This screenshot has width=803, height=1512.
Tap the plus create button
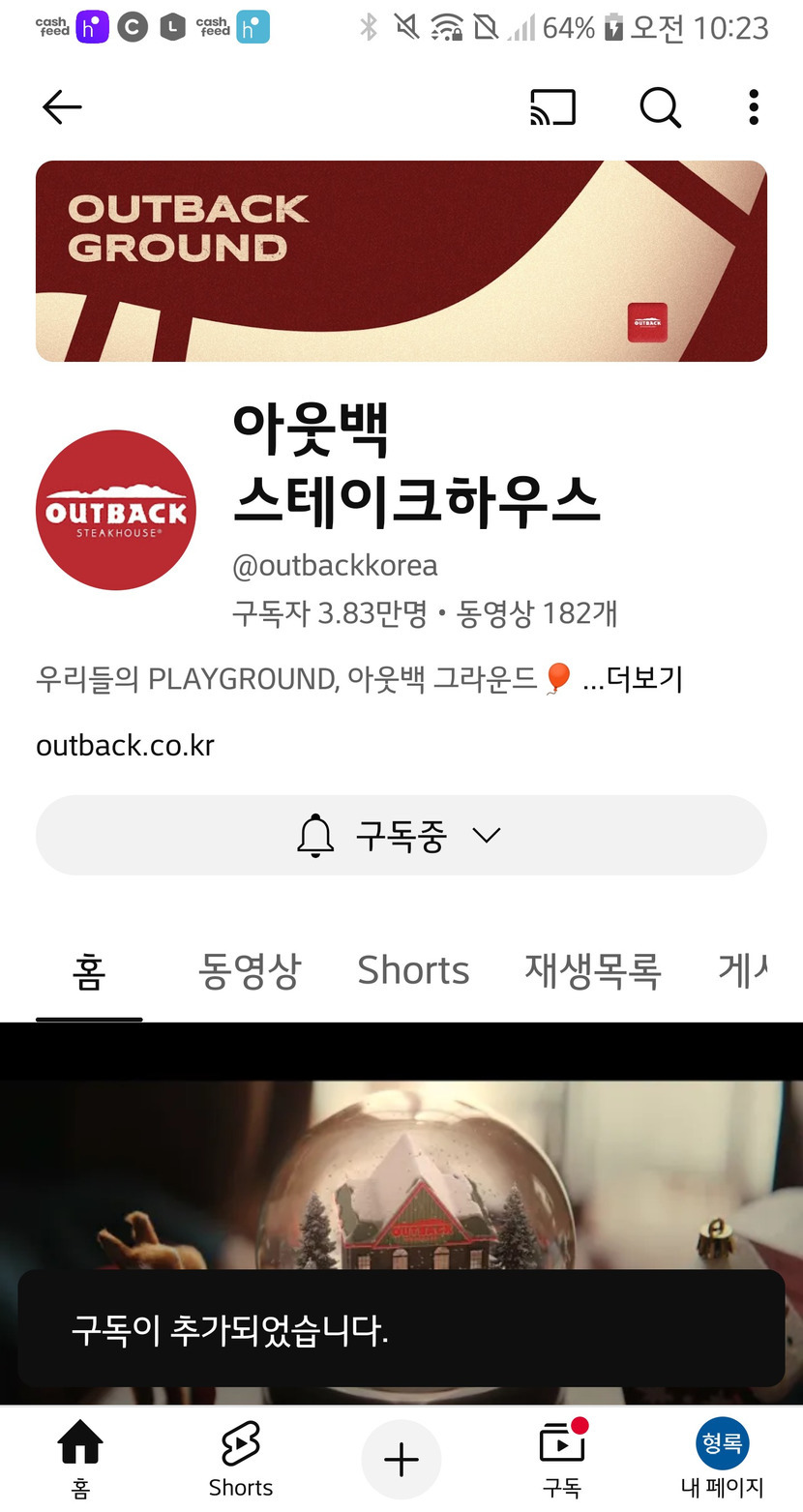(x=401, y=1459)
